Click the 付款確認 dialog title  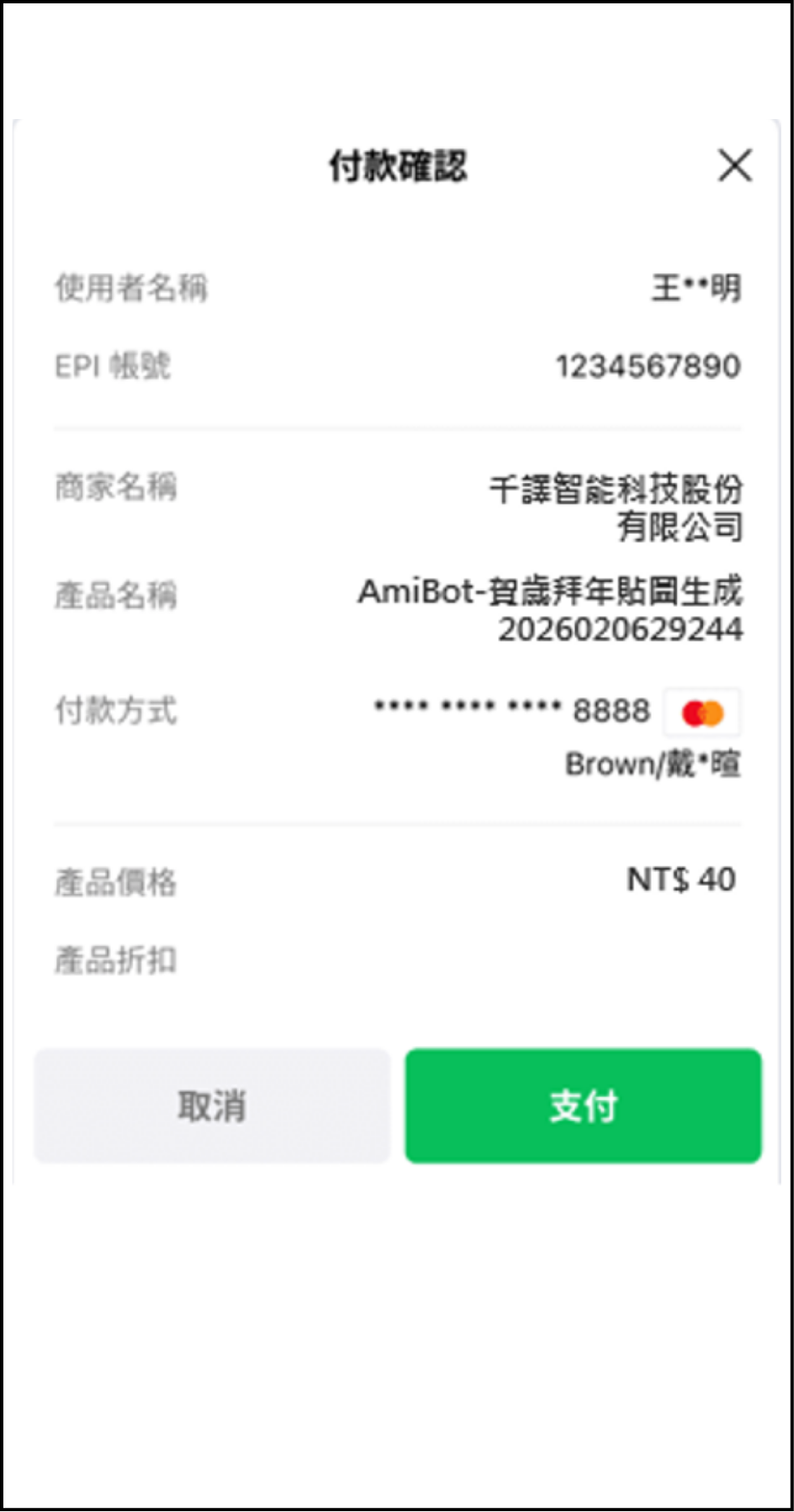click(x=400, y=166)
